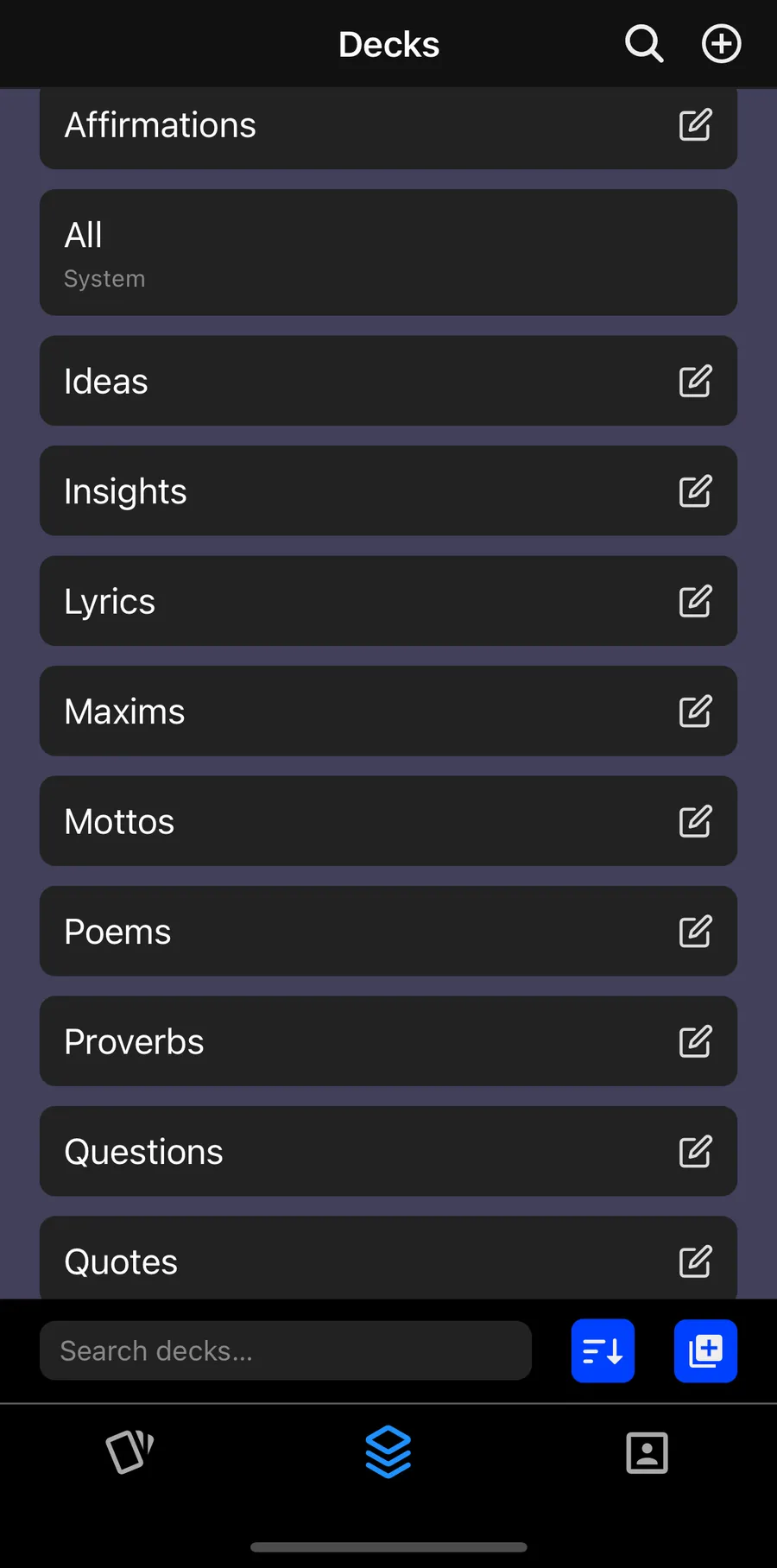This screenshot has height=1568, width=777.
Task: Tap the search decks input field
Action: [x=285, y=1350]
